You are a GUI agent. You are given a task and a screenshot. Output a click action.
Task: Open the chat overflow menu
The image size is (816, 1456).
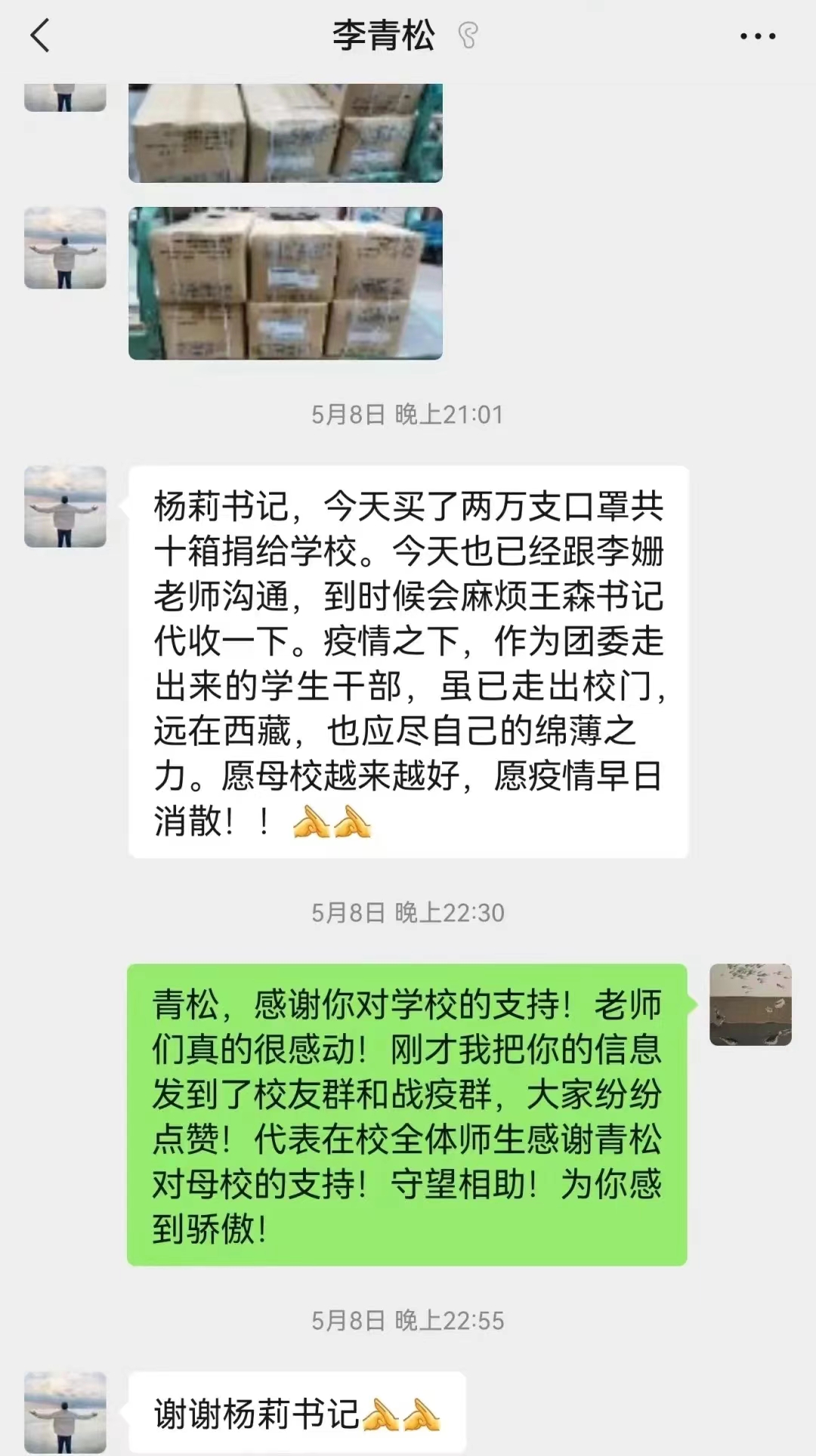(757, 36)
